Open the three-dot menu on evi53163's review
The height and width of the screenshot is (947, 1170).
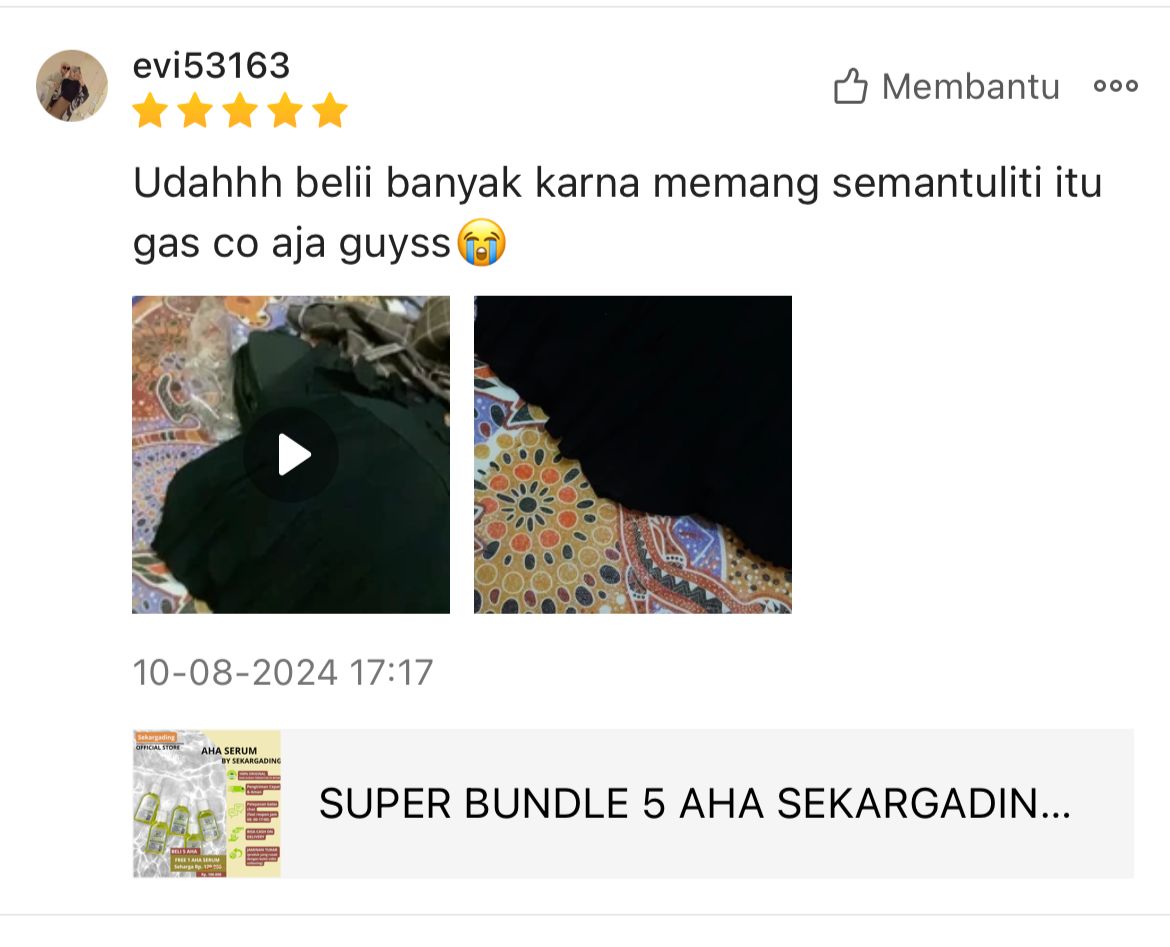(1115, 87)
